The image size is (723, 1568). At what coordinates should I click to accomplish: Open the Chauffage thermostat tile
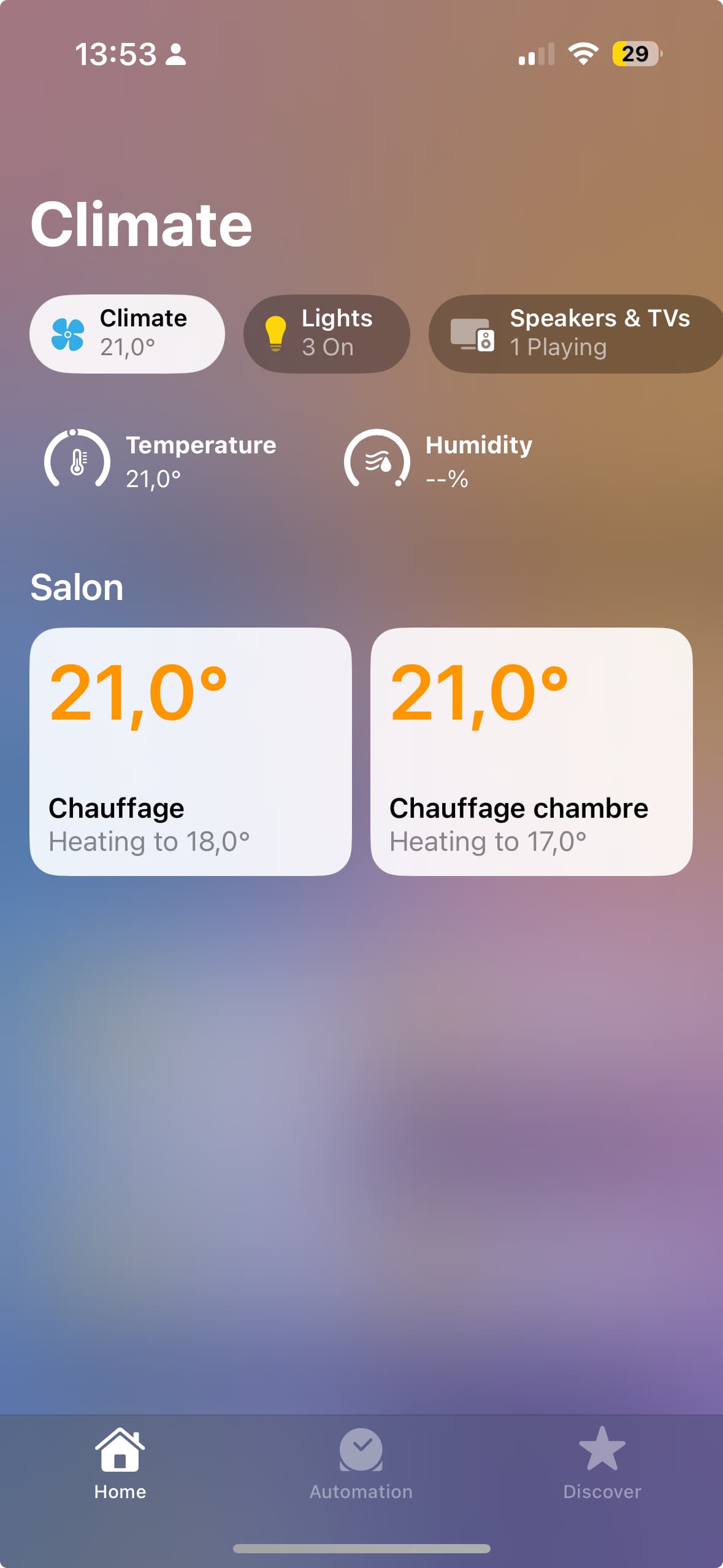(x=191, y=751)
